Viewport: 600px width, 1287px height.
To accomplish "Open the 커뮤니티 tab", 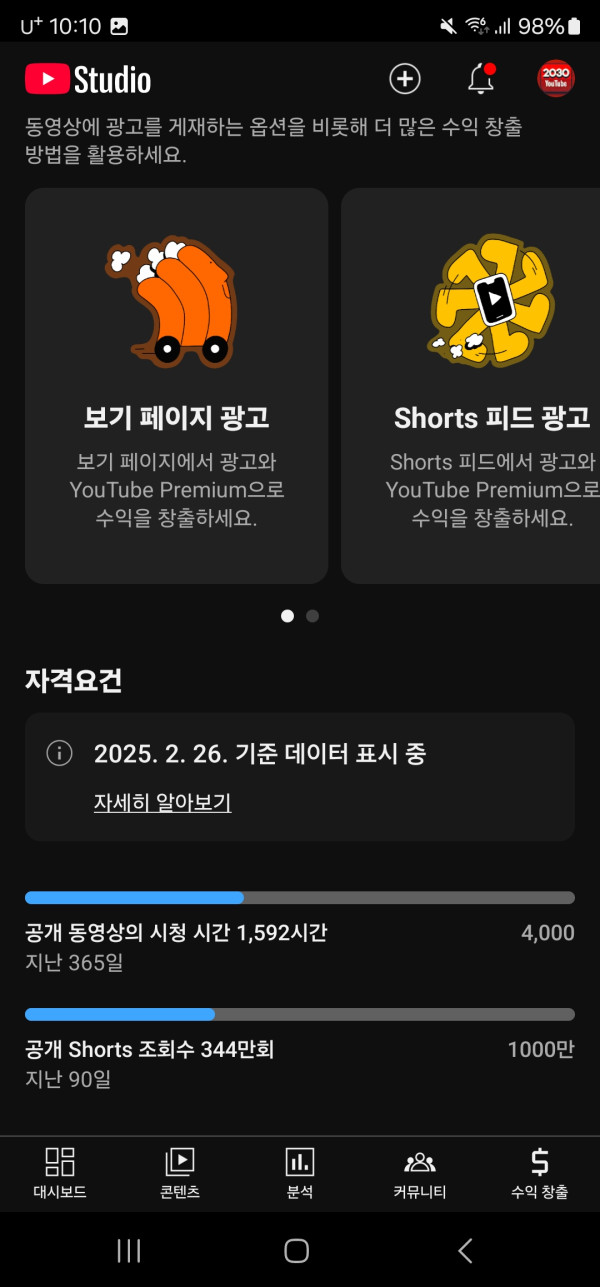I will point(420,1172).
